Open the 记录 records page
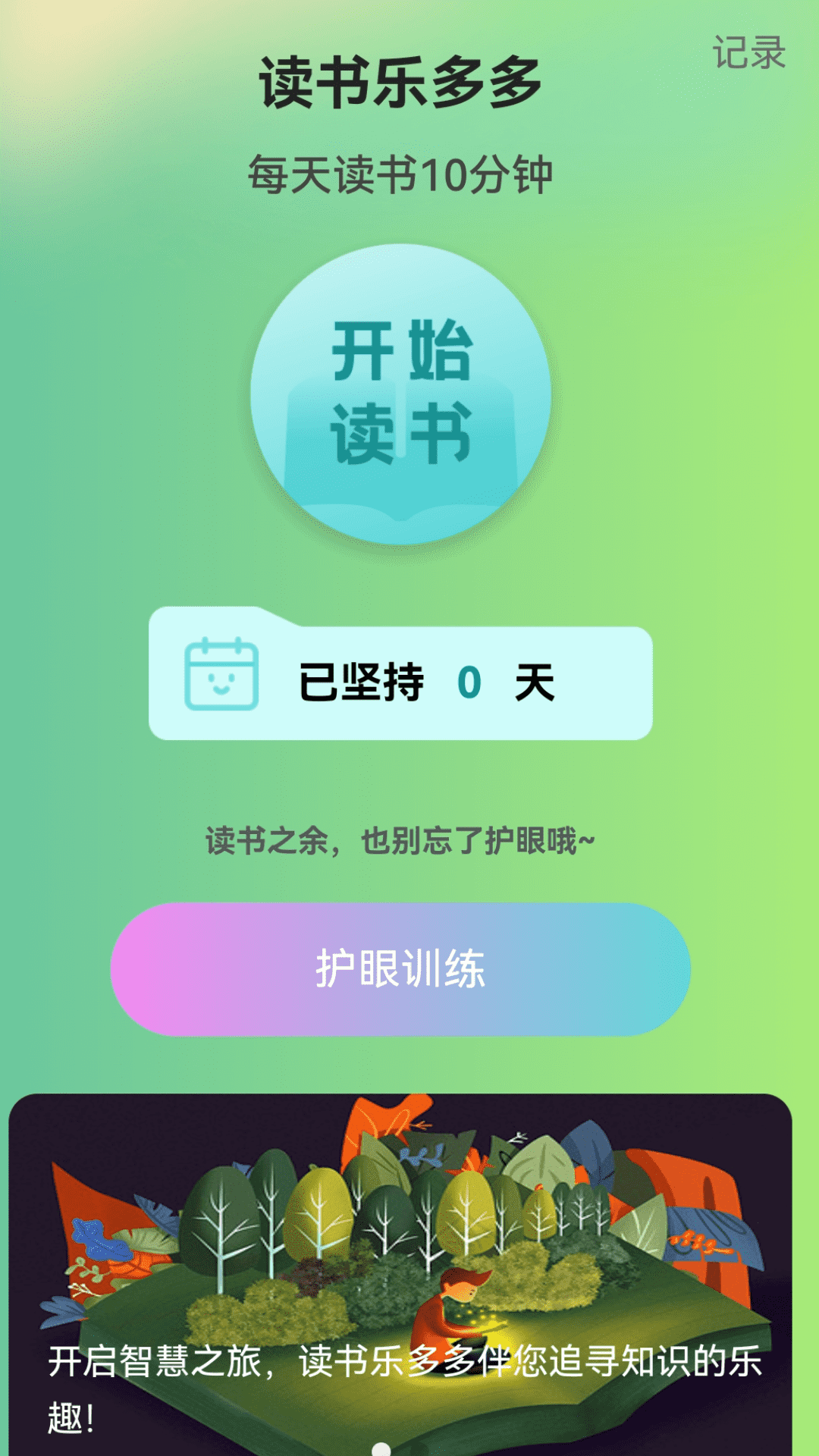The image size is (819, 1456). [x=748, y=53]
